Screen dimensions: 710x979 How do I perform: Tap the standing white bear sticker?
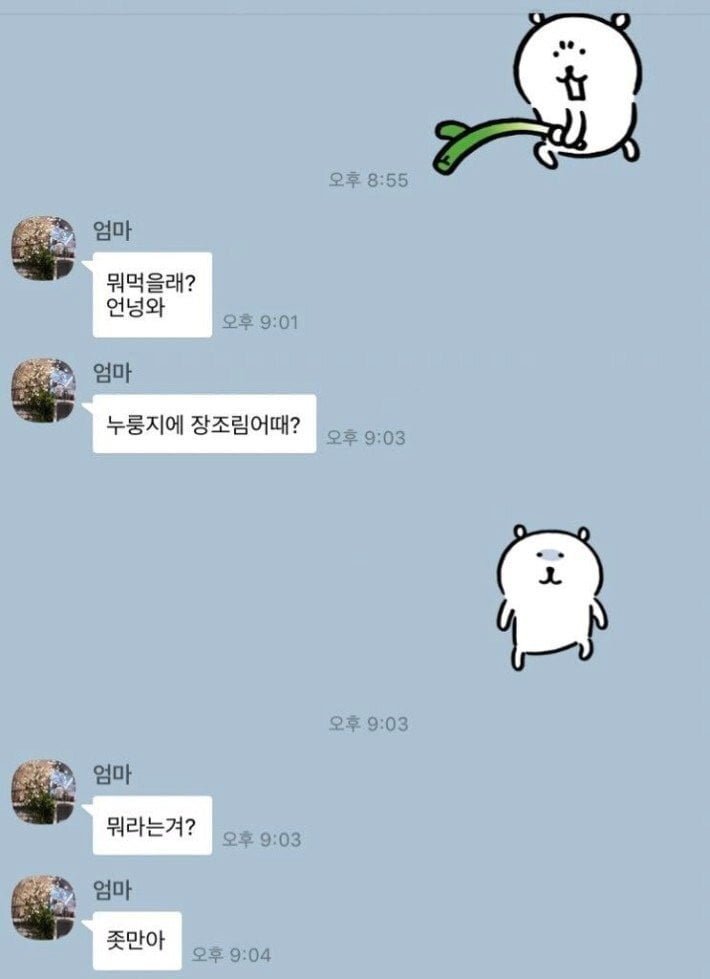pyautogui.click(x=551, y=597)
